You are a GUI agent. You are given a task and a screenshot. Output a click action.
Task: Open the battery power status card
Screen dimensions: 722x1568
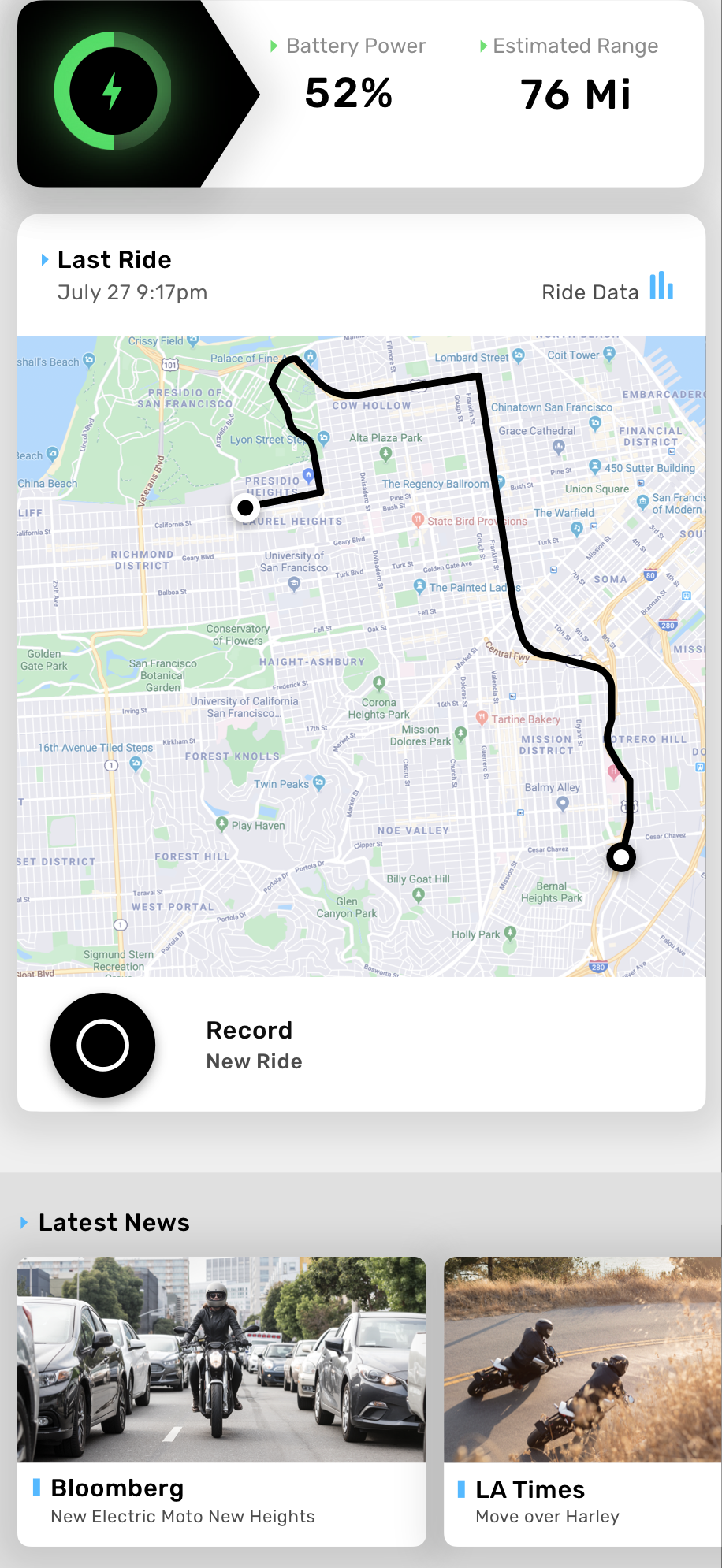click(x=360, y=94)
